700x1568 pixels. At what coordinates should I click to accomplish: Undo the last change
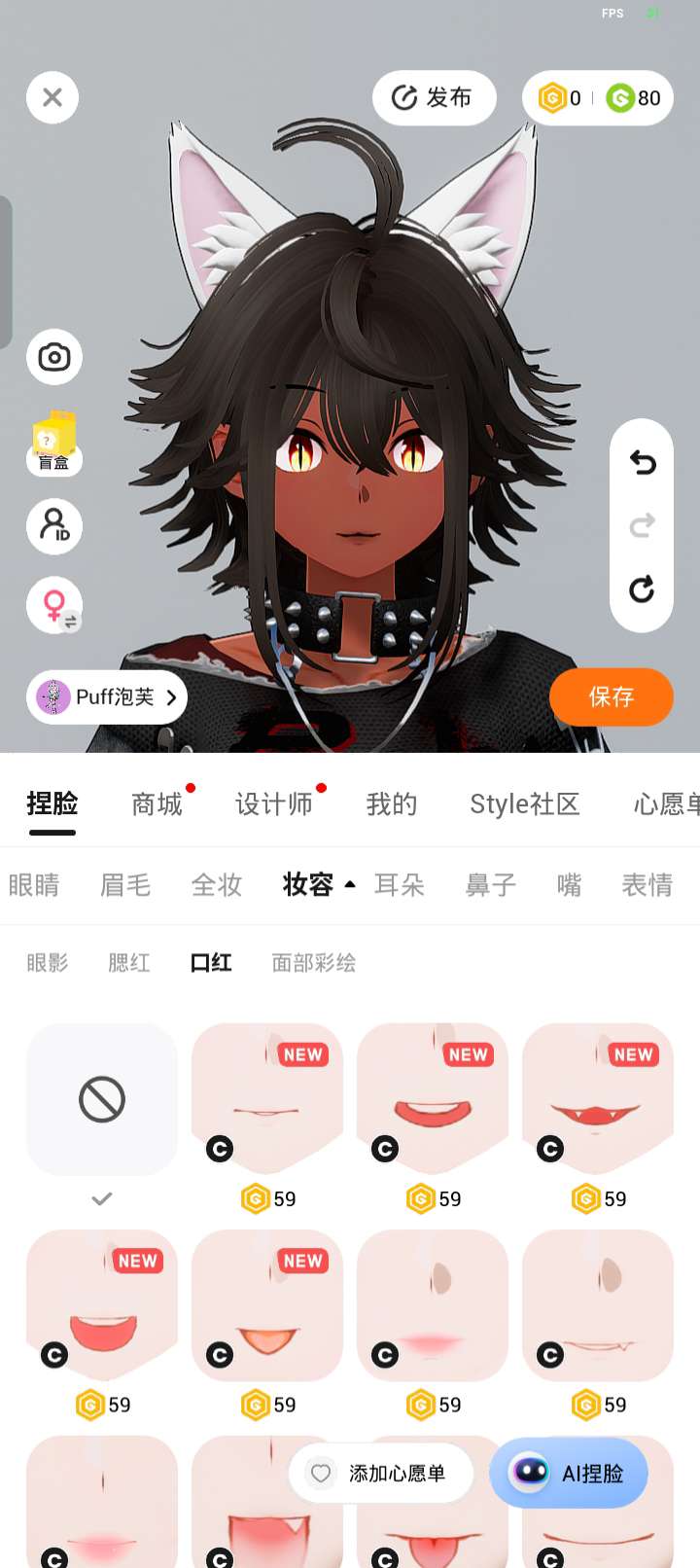(642, 463)
